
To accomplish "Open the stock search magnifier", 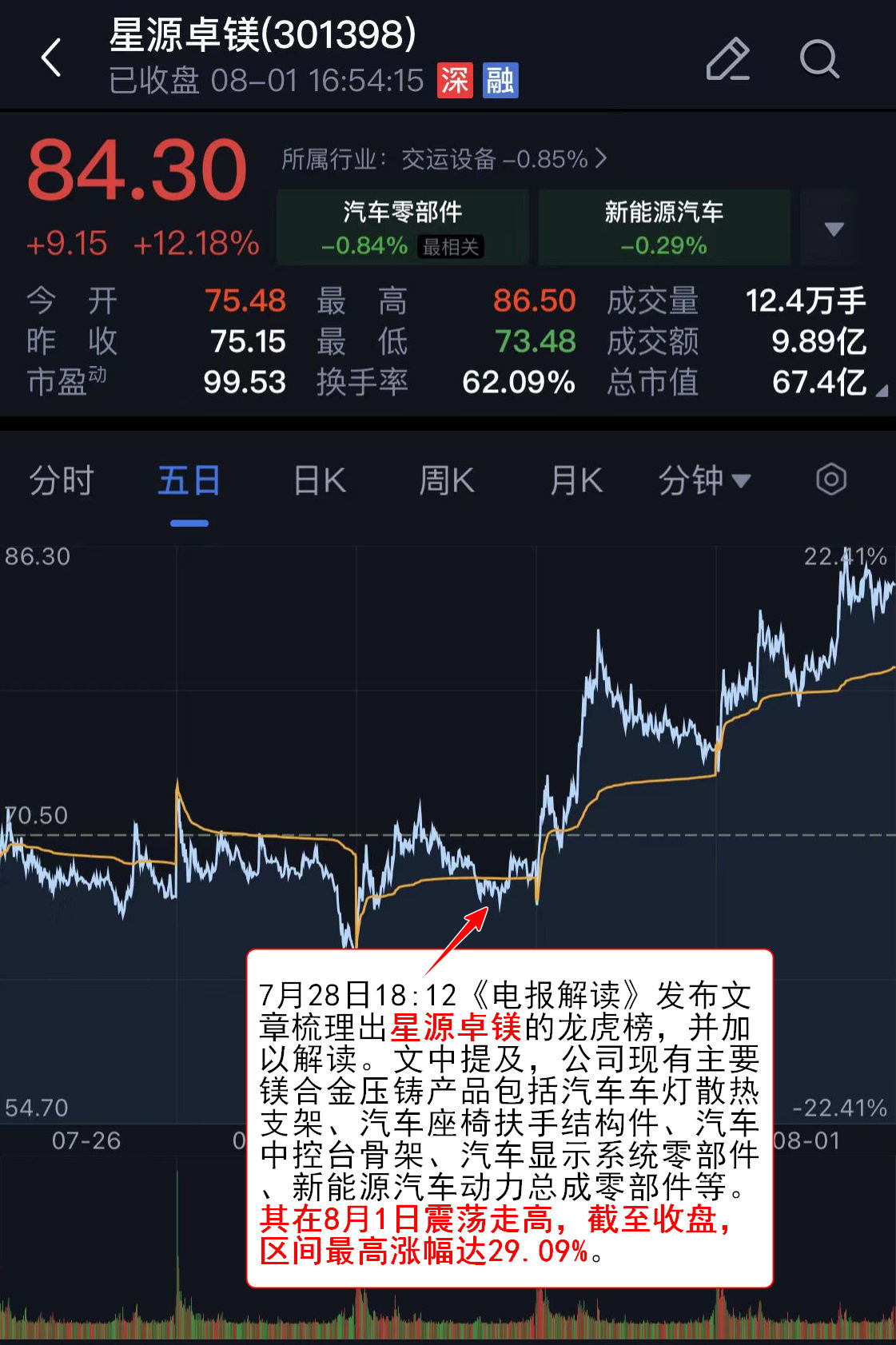I will [819, 59].
